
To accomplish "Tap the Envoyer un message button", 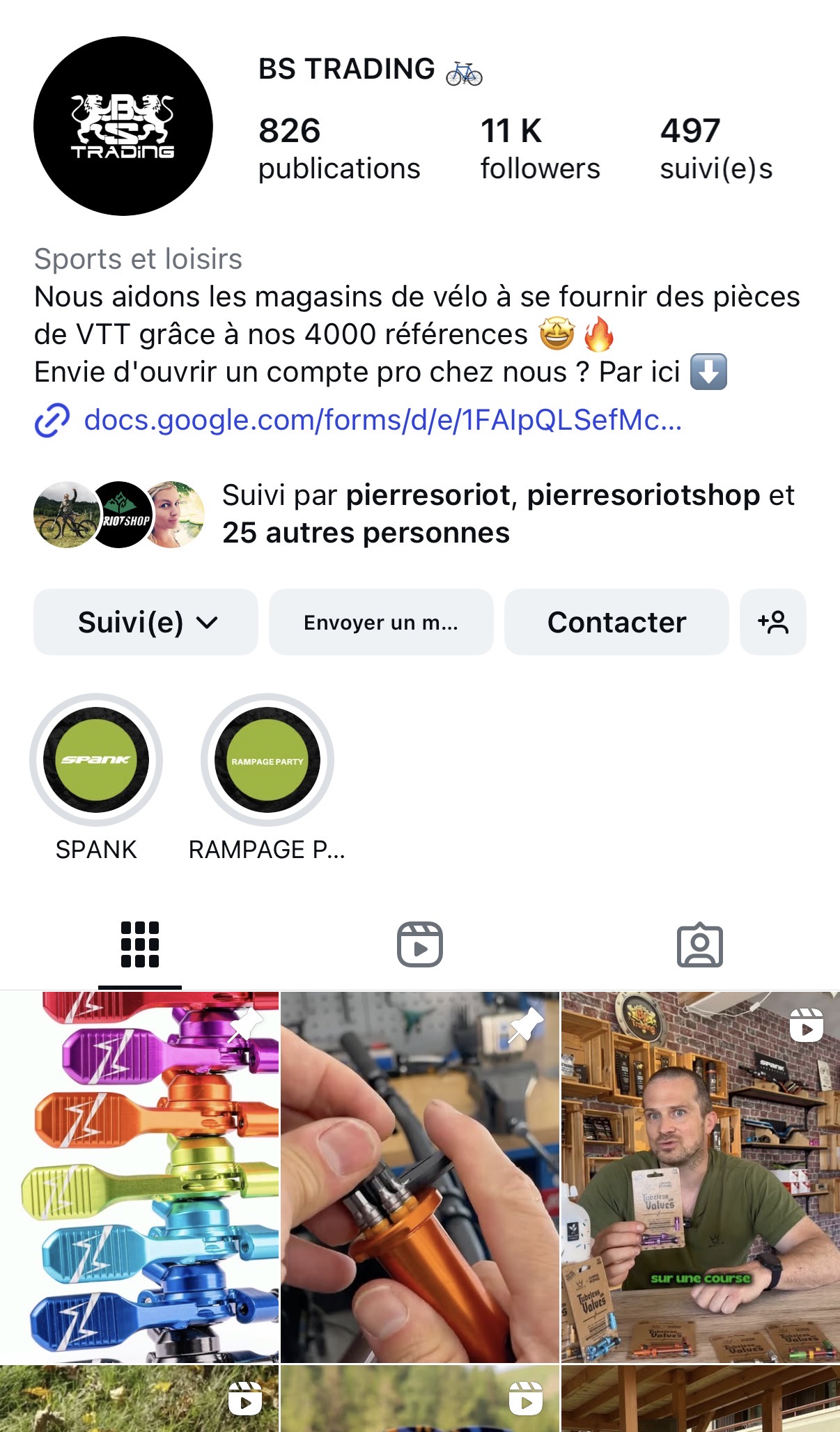I will pyautogui.click(x=381, y=622).
